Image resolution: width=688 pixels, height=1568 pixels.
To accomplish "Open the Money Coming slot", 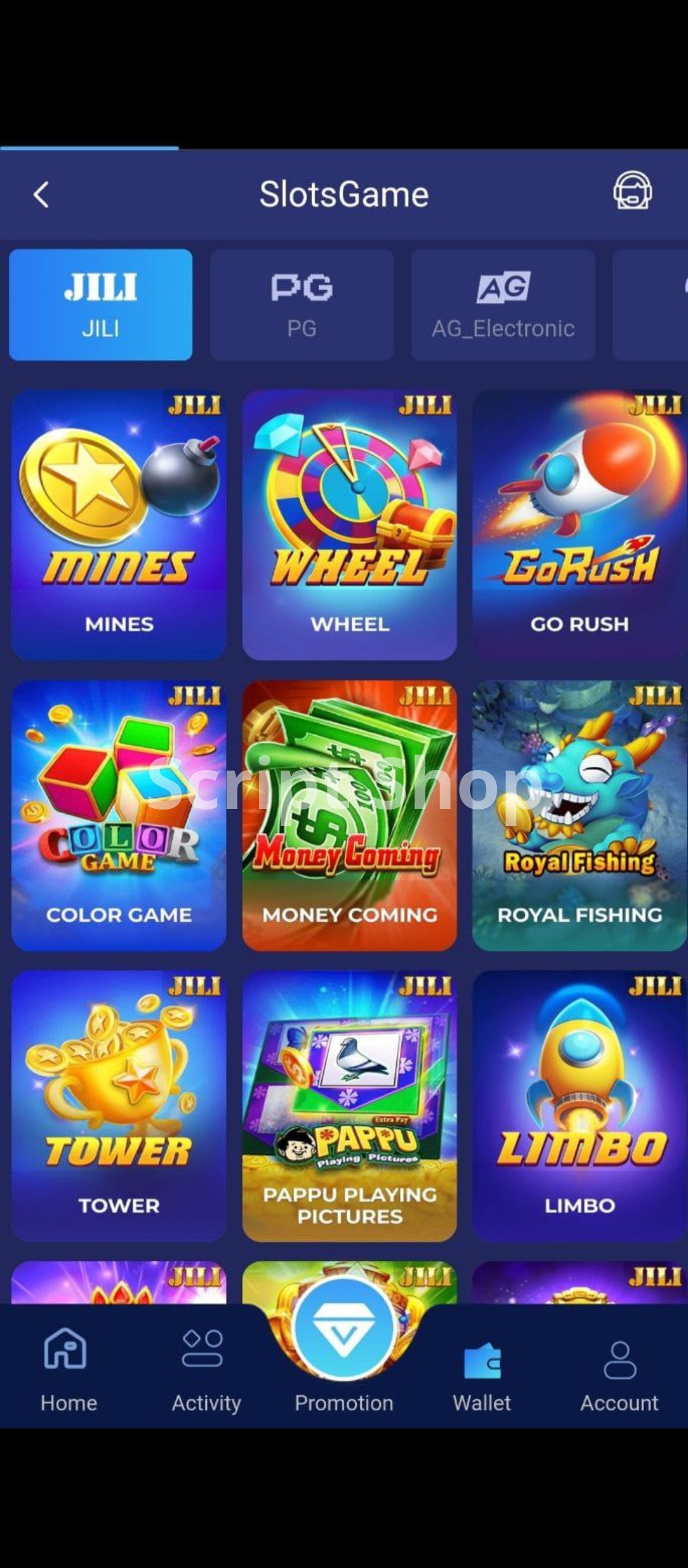I will click(350, 816).
